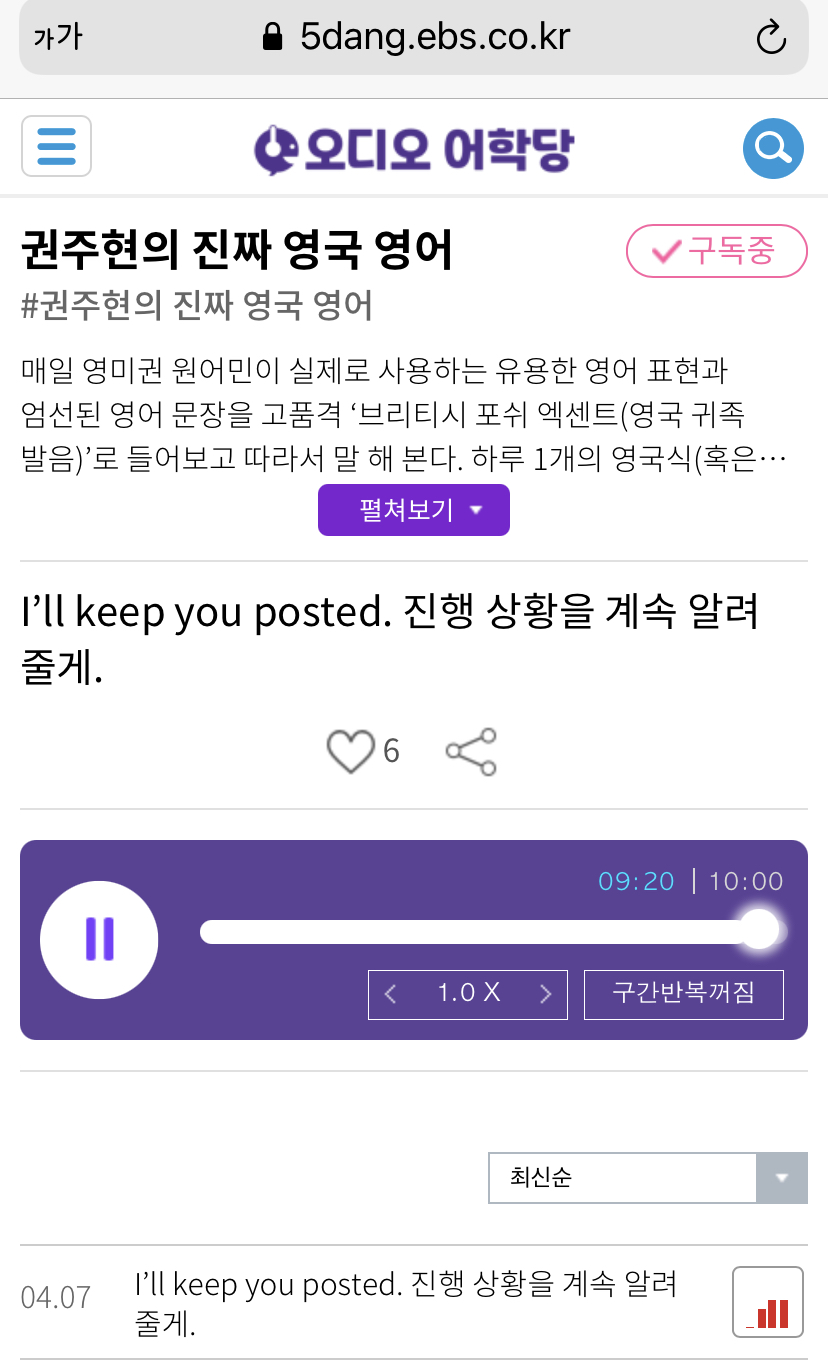
Task: Decrease playback speed with left chevron
Action: coord(391,994)
